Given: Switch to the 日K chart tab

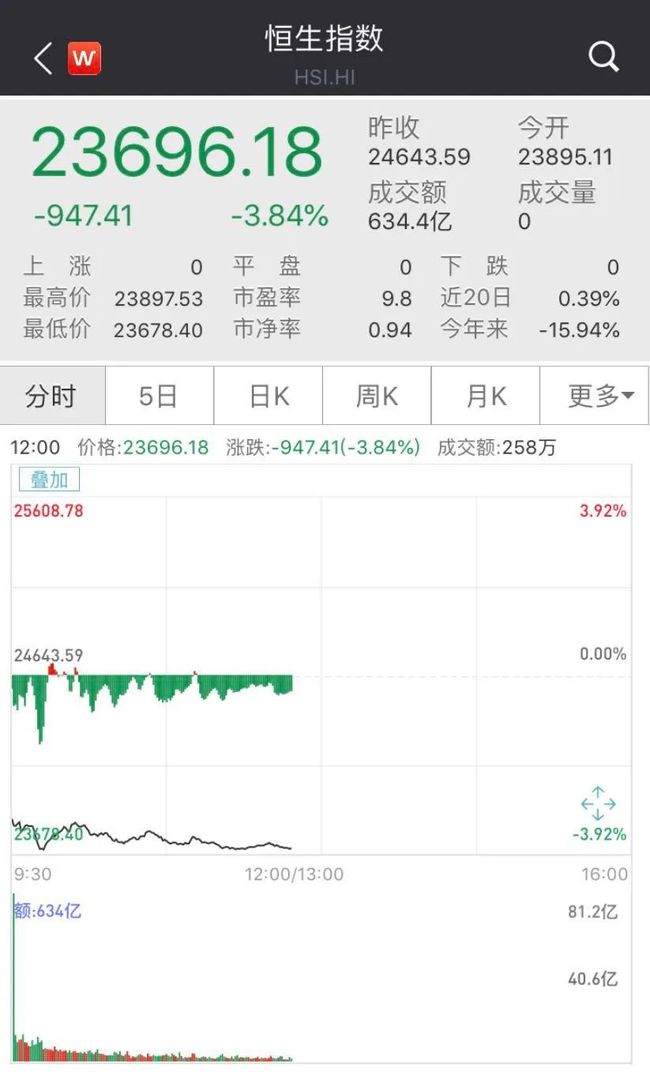Looking at the screenshot, I should pos(268,396).
